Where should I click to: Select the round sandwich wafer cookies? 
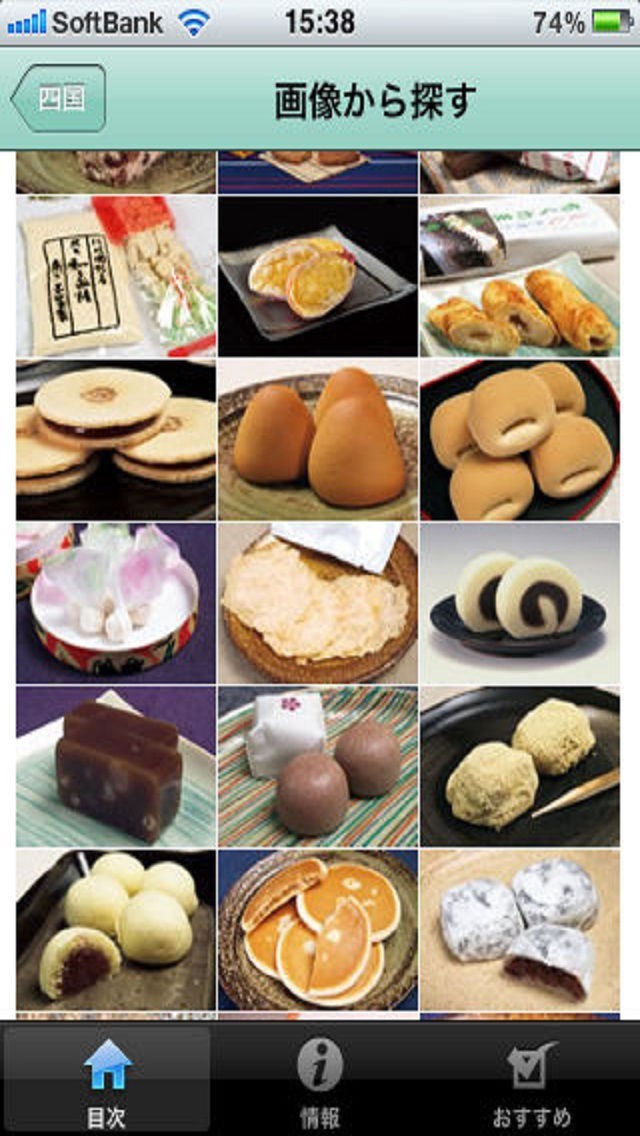(x=116, y=439)
